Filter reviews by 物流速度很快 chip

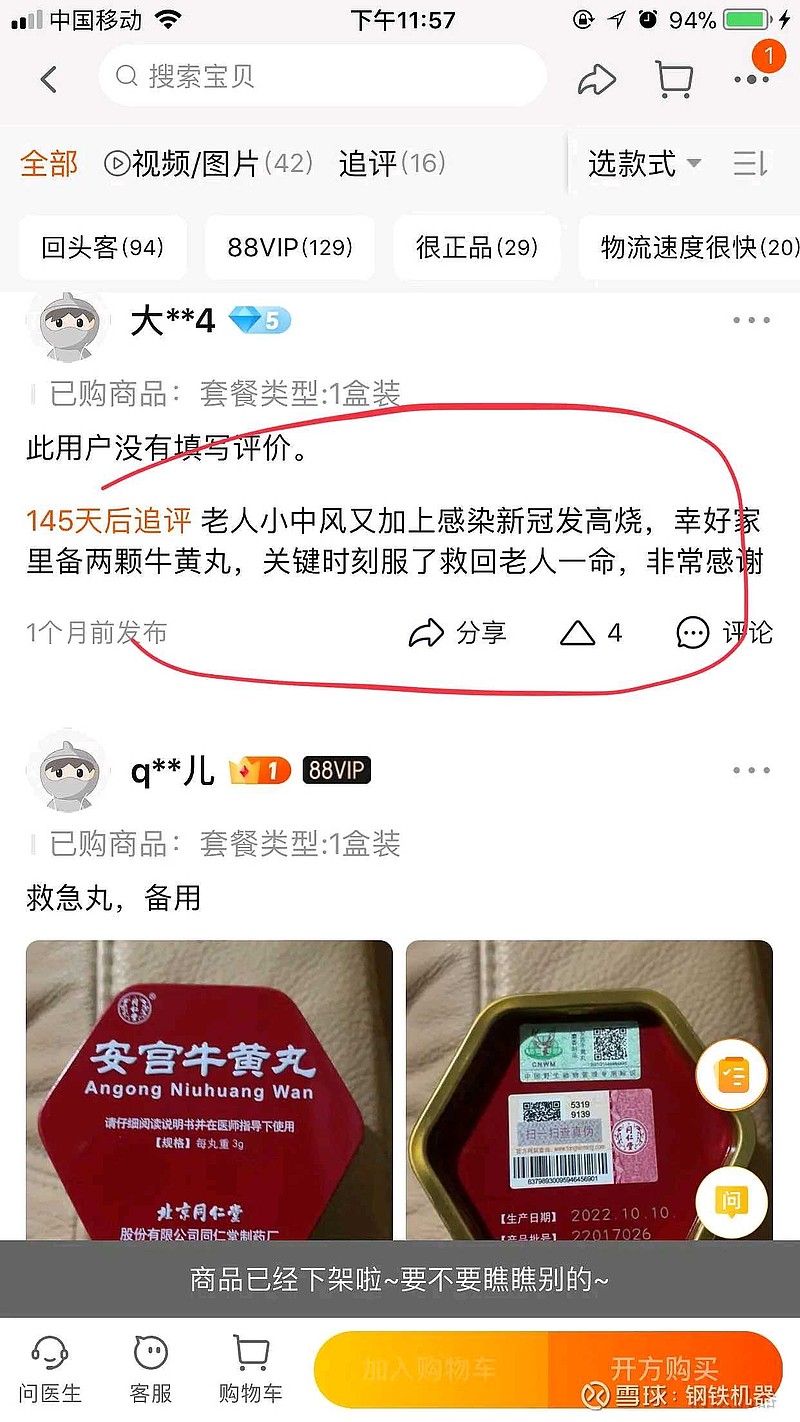coord(690,247)
